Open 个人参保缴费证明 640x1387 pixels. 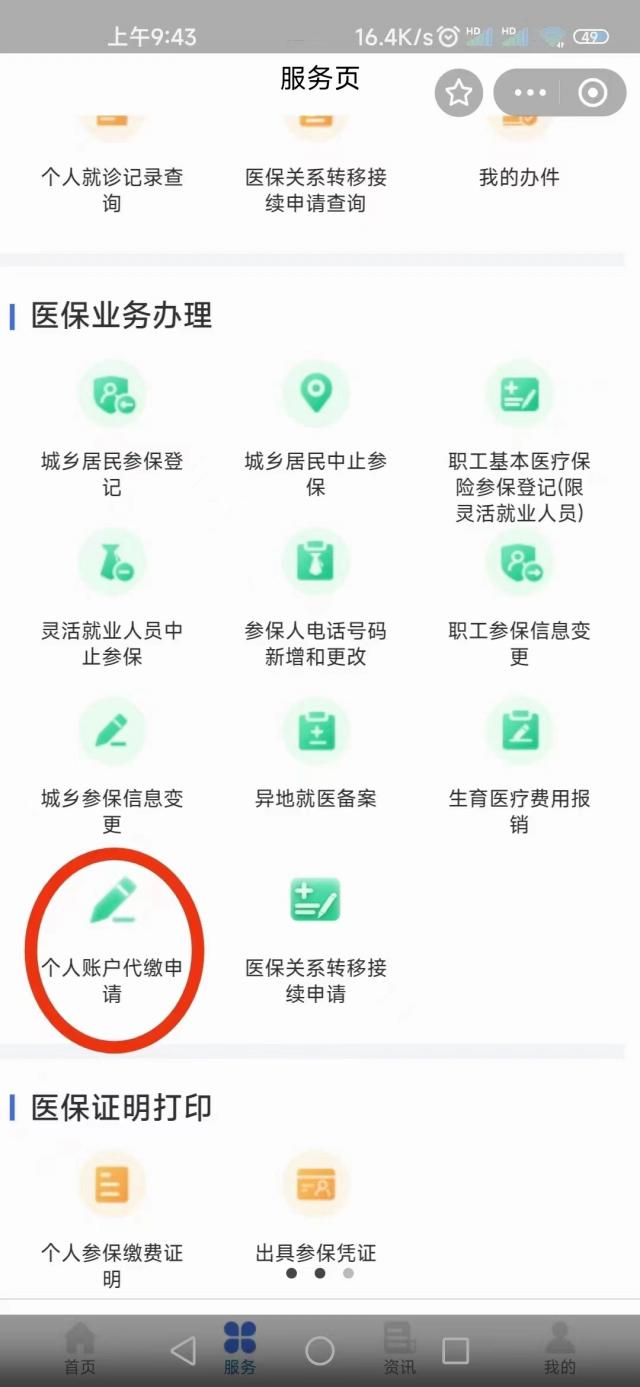tap(112, 1218)
